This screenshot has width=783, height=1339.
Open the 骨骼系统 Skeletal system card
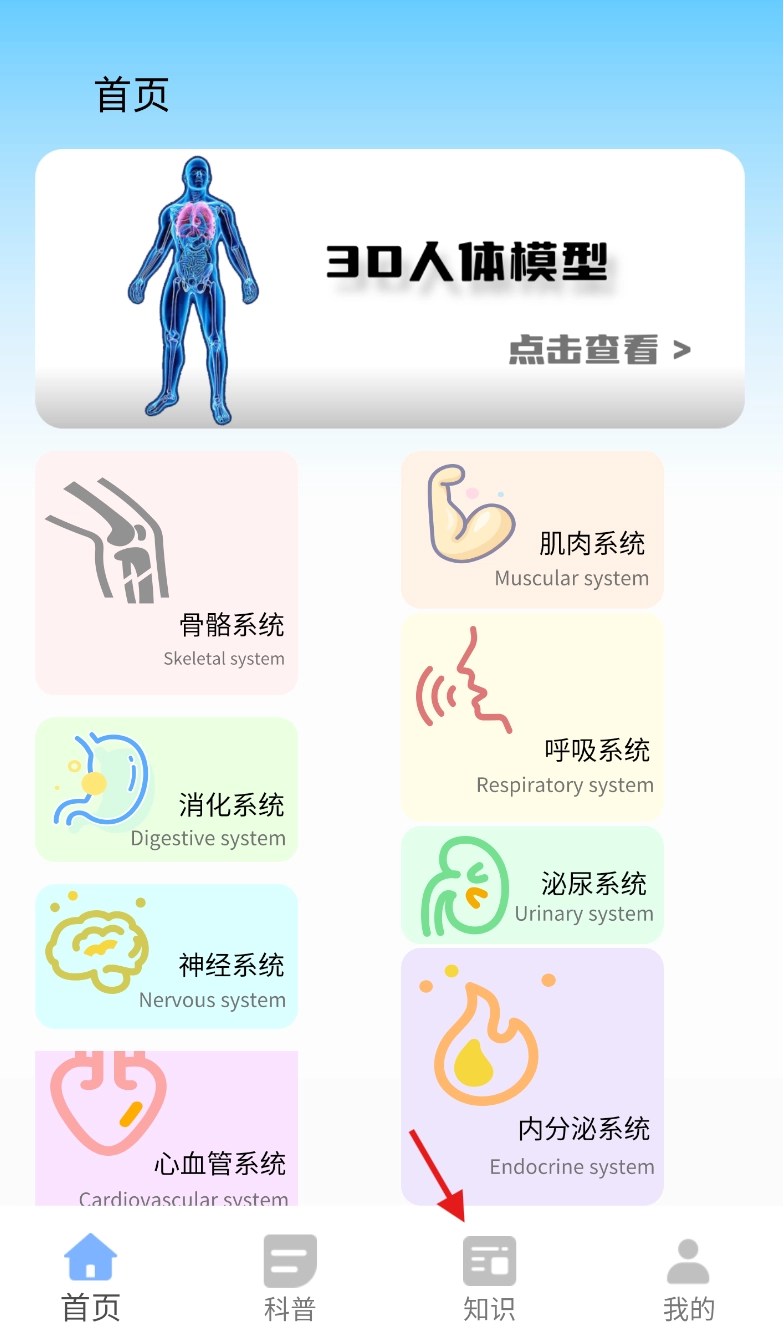166,573
